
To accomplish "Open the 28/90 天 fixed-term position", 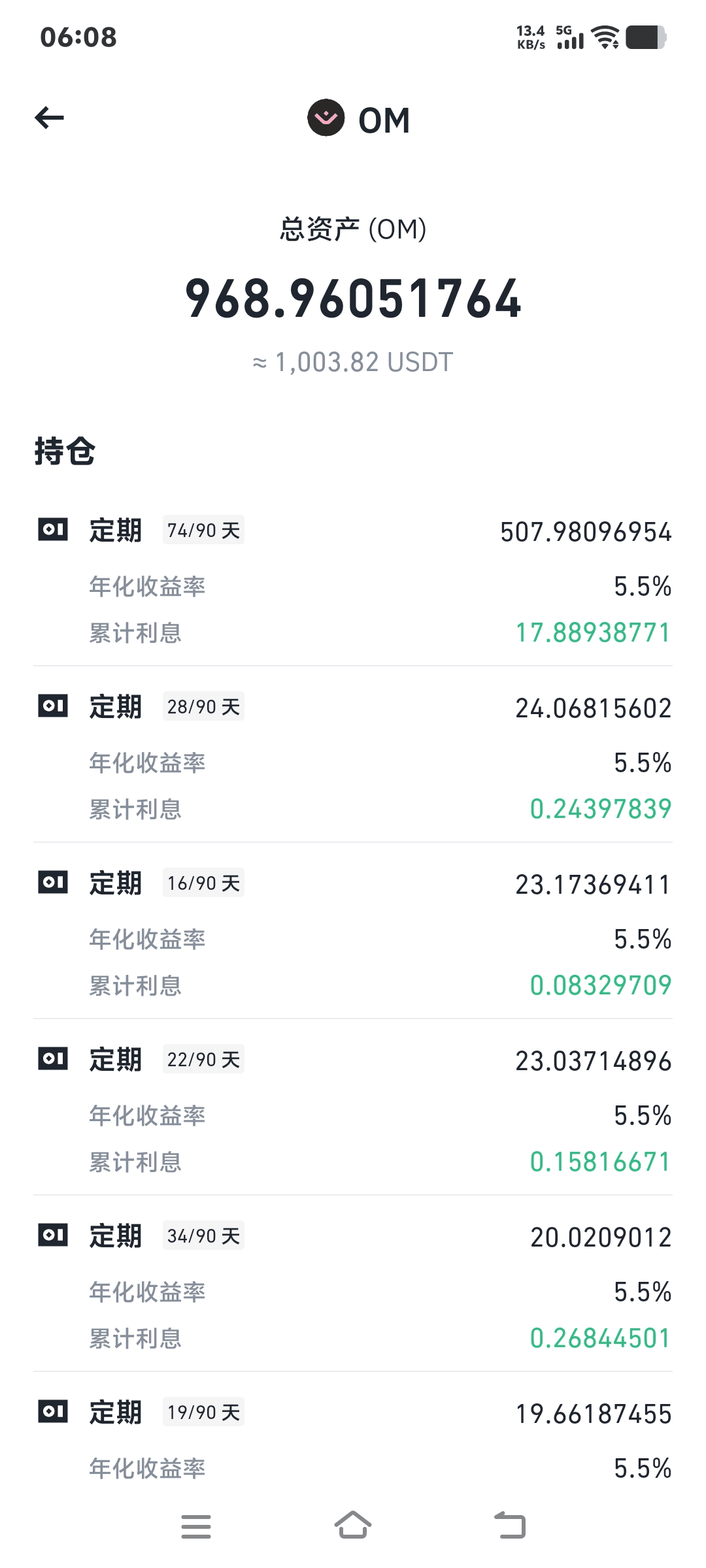I will pyautogui.click(x=353, y=755).
